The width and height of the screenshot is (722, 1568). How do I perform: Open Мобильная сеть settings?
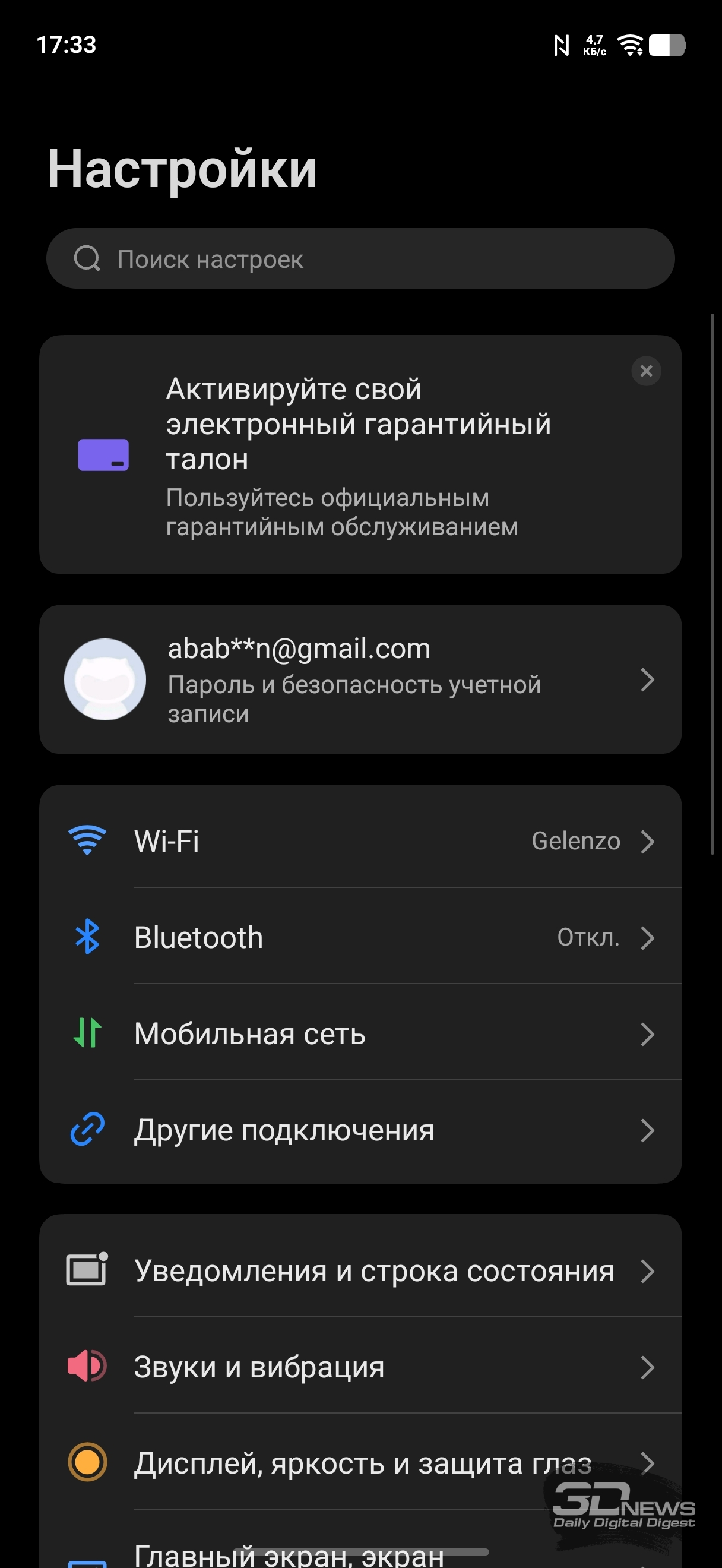point(360,1033)
